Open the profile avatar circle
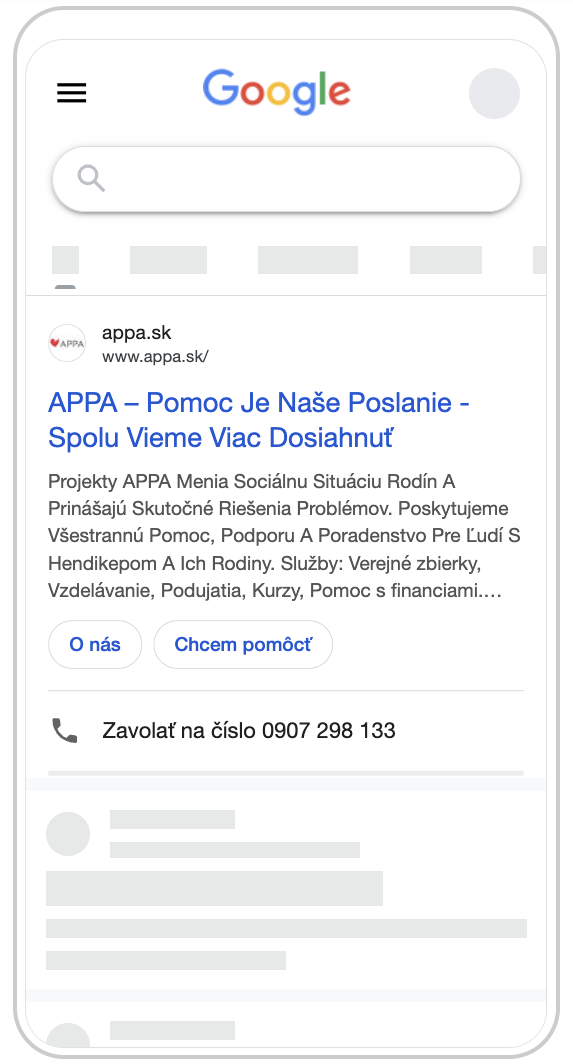Viewport: 573px width, 1064px height. [494, 94]
